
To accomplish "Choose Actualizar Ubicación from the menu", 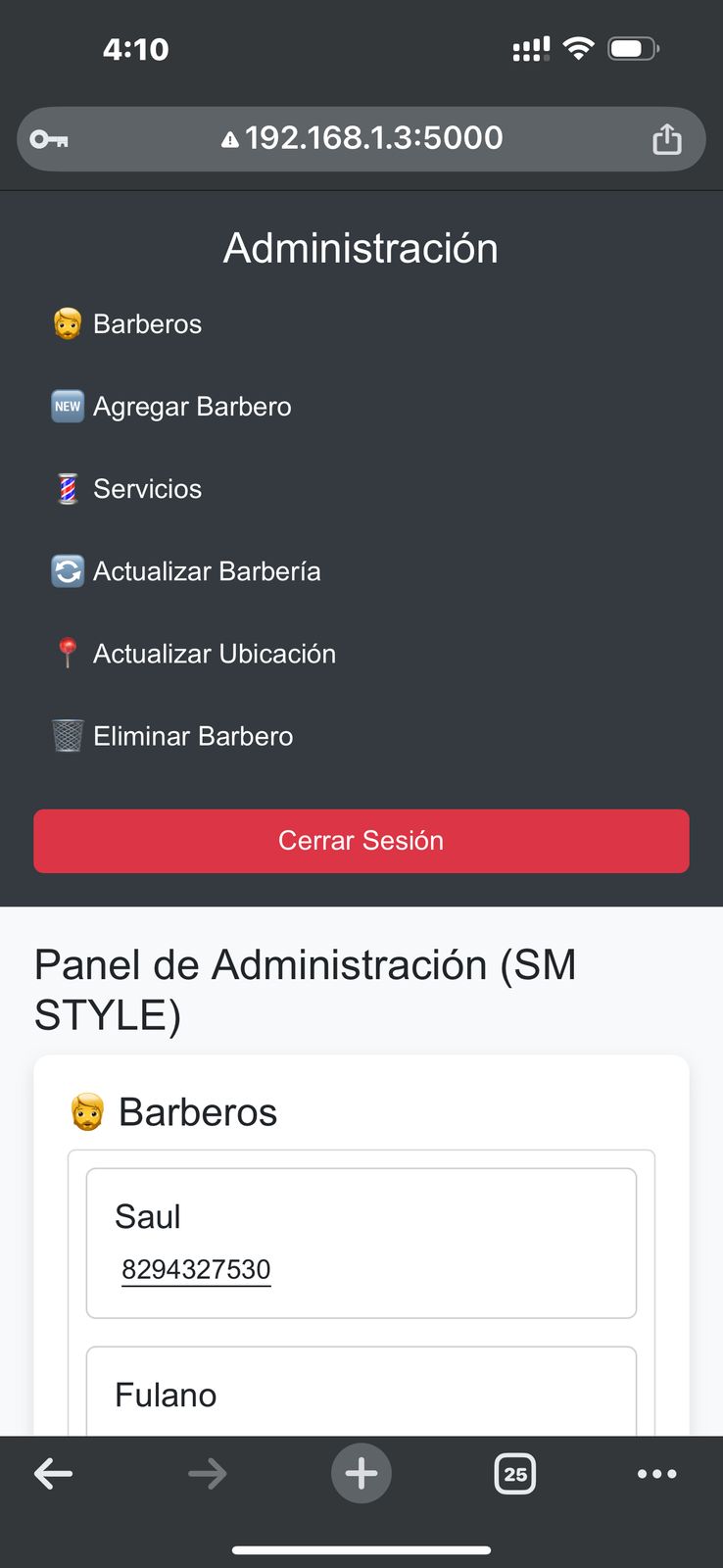I will pos(214,654).
